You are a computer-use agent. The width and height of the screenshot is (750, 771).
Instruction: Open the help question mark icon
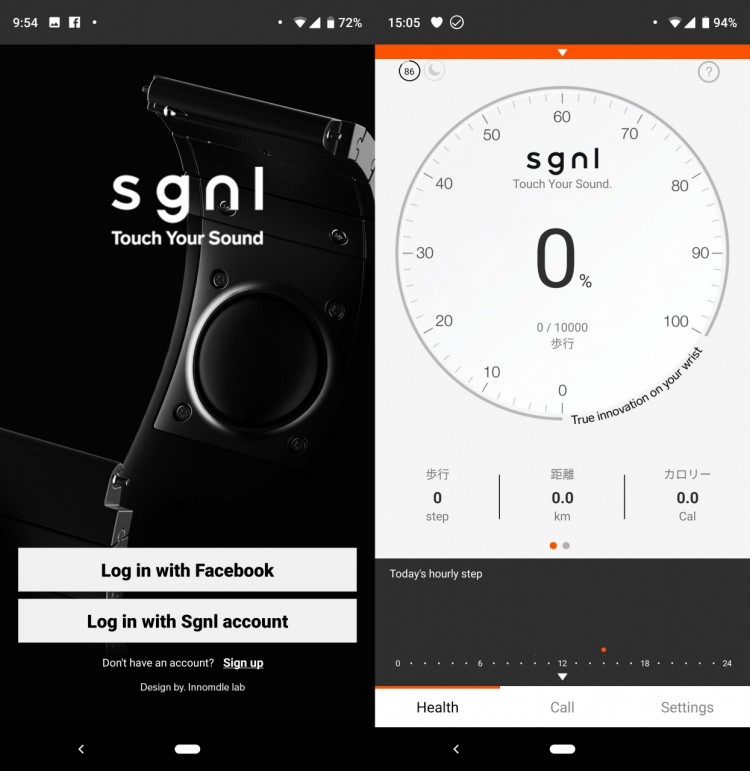pyautogui.click(x=708, y=72)
